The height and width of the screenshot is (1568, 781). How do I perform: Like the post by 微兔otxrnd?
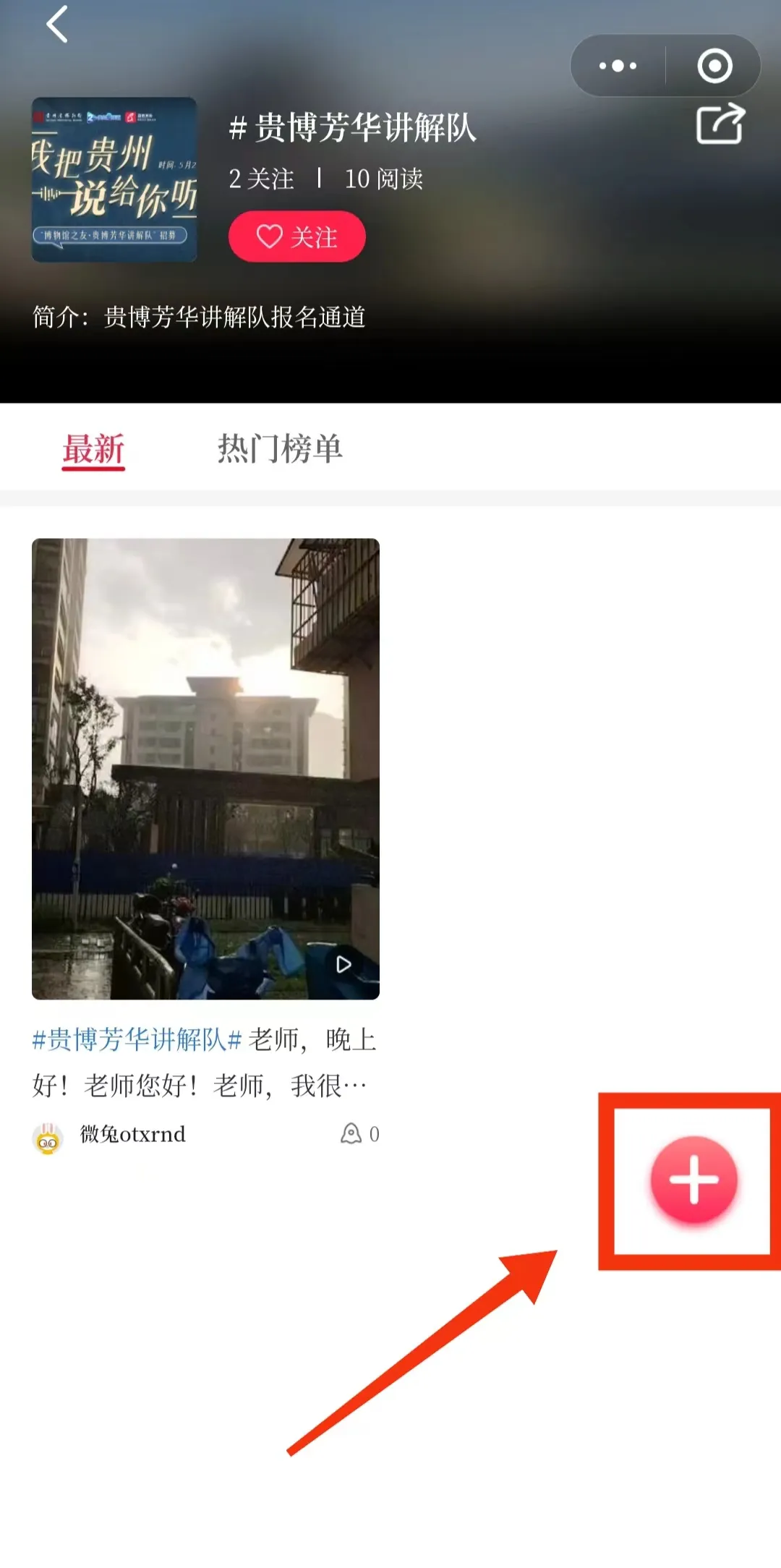click(352, 1133)
